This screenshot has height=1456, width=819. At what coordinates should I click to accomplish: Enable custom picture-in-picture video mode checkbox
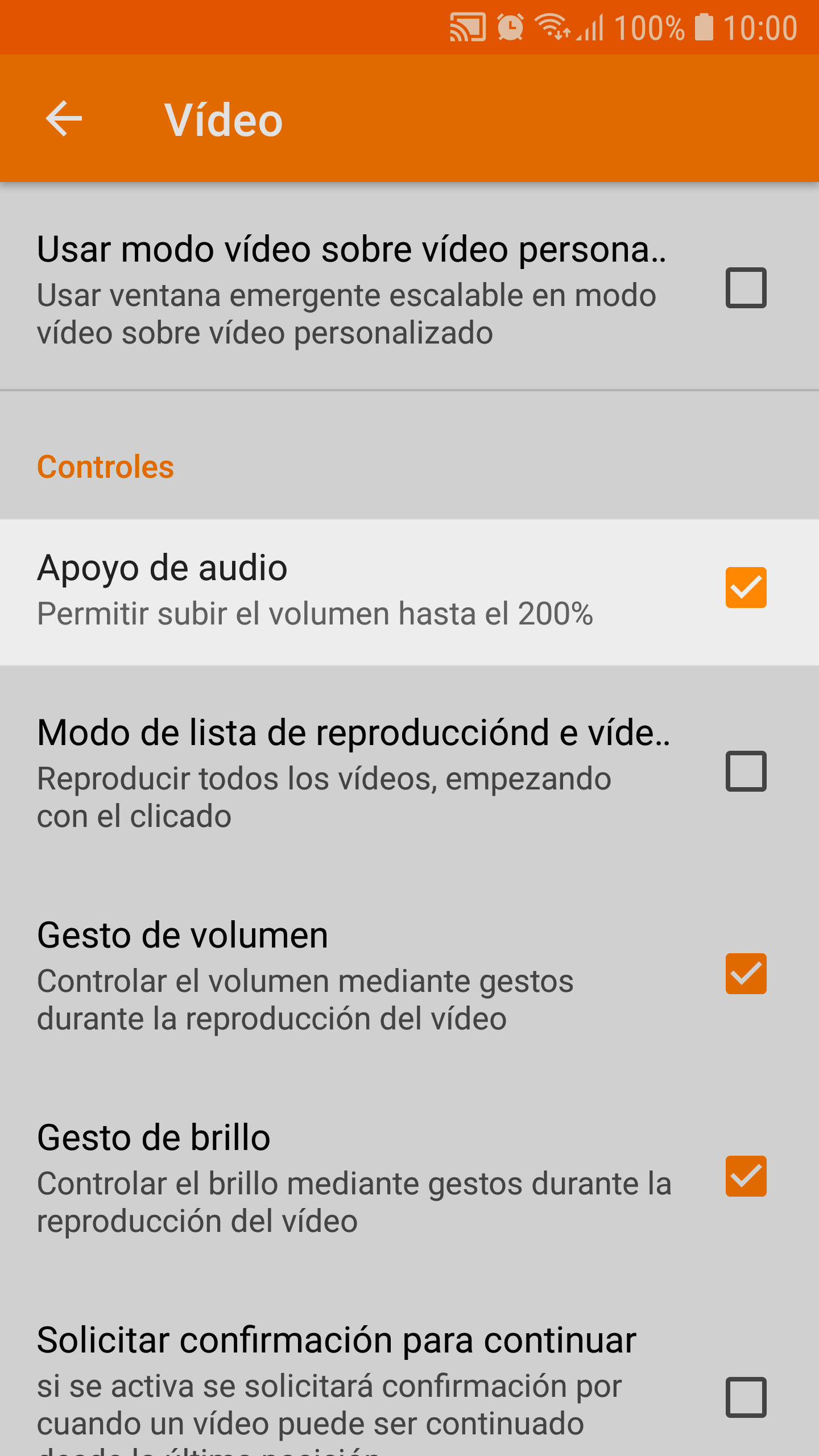pos(746,288)
